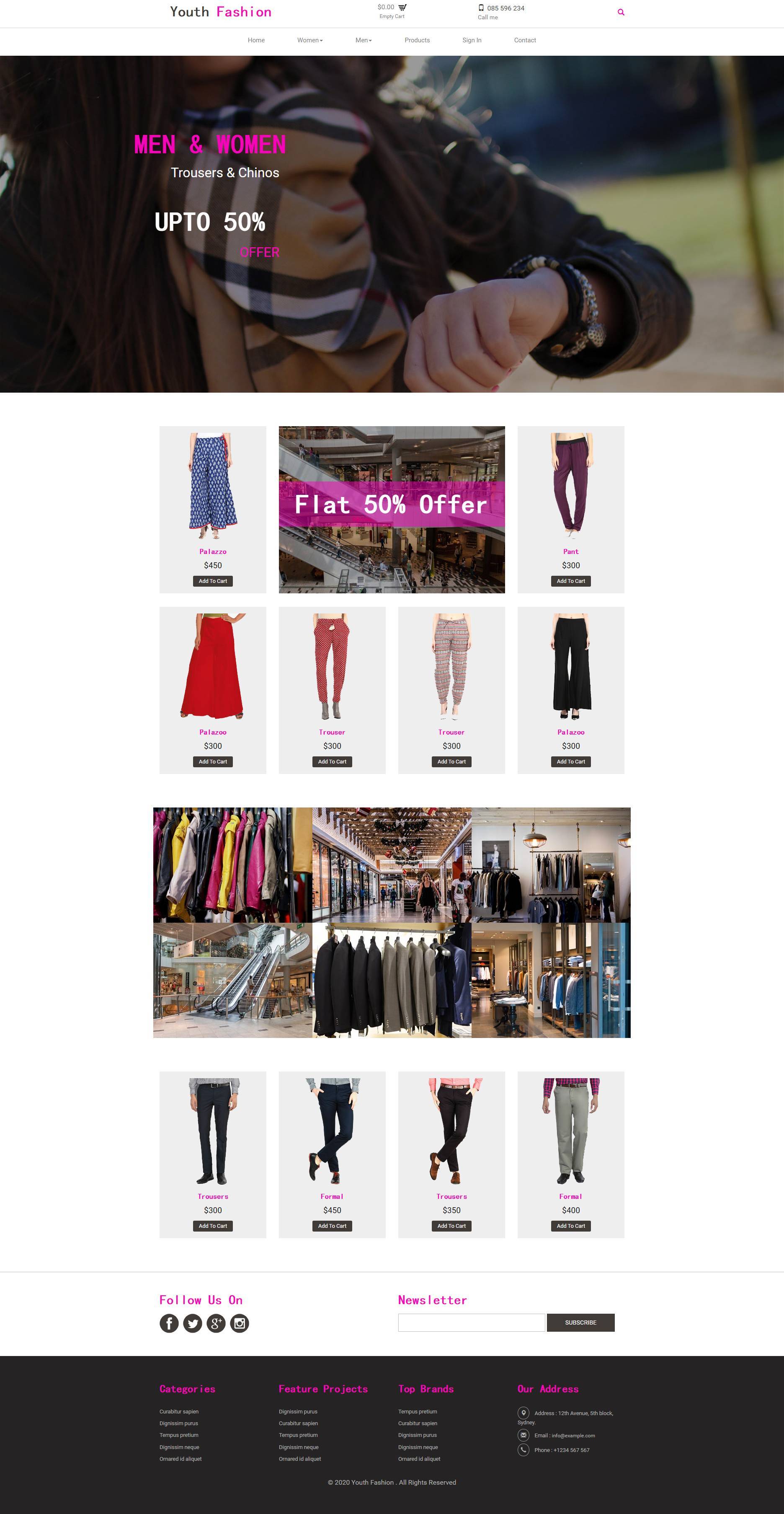Tap the Subscribe button

[580, 1323]
